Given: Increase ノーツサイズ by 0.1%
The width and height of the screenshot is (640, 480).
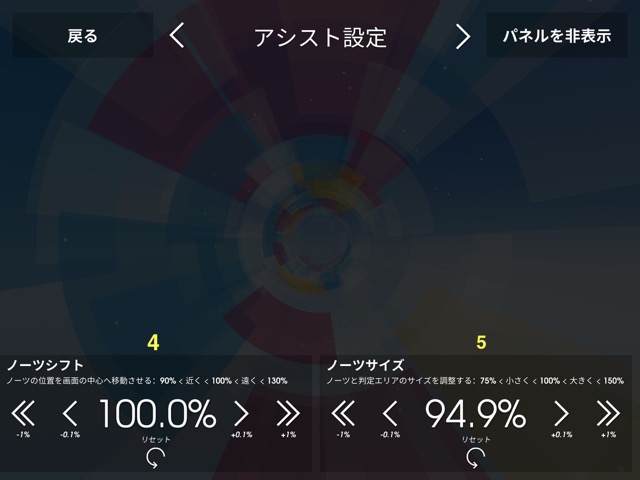Looking at the screenshot, I should 561,413.
